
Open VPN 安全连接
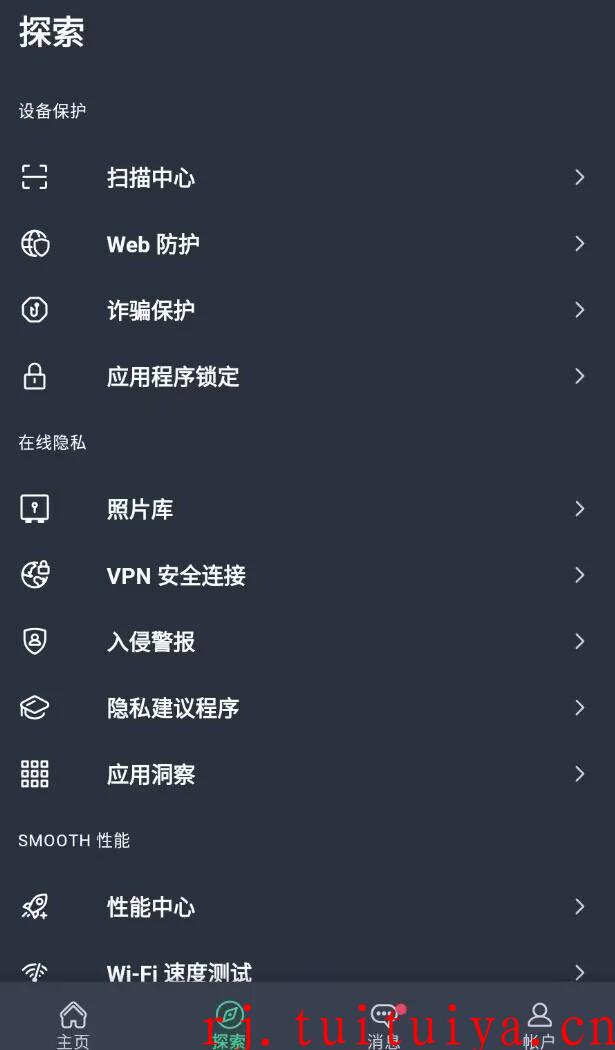[308, 575]
